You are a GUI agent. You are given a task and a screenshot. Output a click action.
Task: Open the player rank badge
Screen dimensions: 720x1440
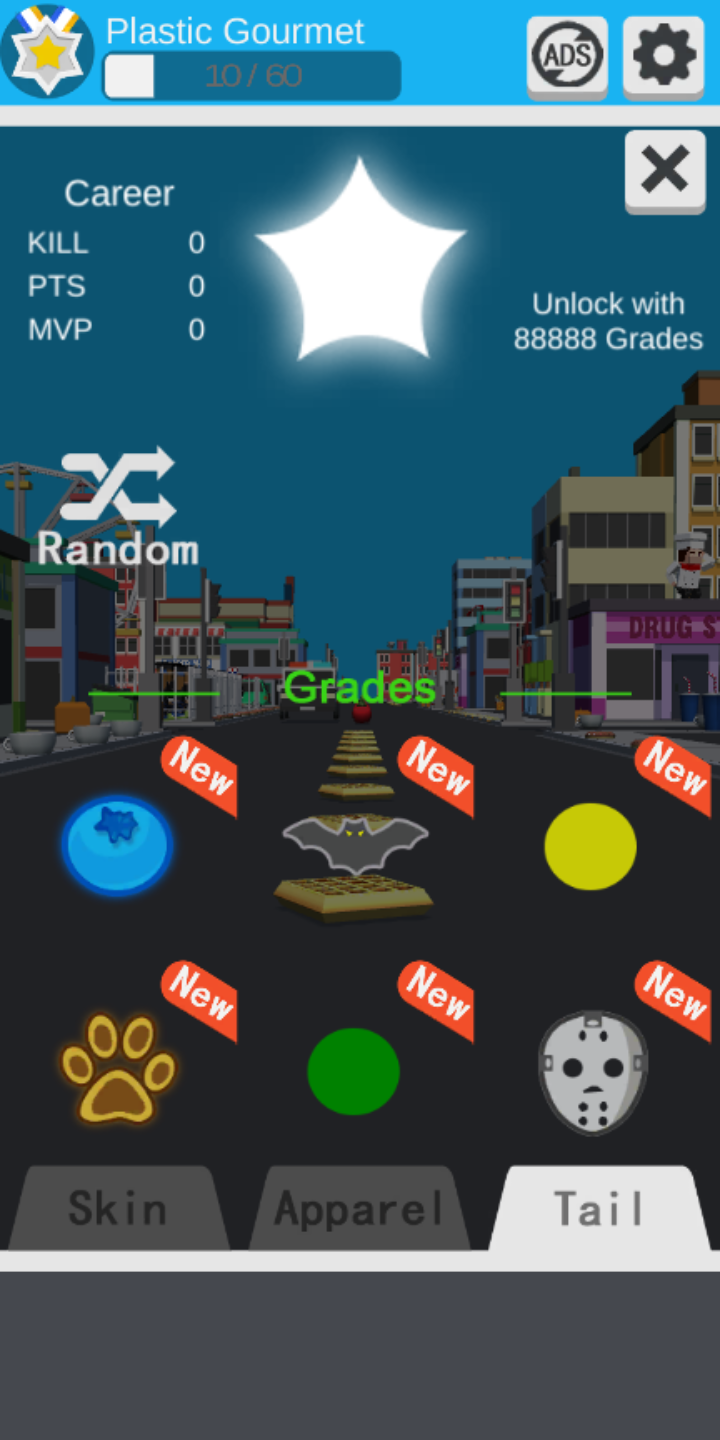(x=47, y=50)
